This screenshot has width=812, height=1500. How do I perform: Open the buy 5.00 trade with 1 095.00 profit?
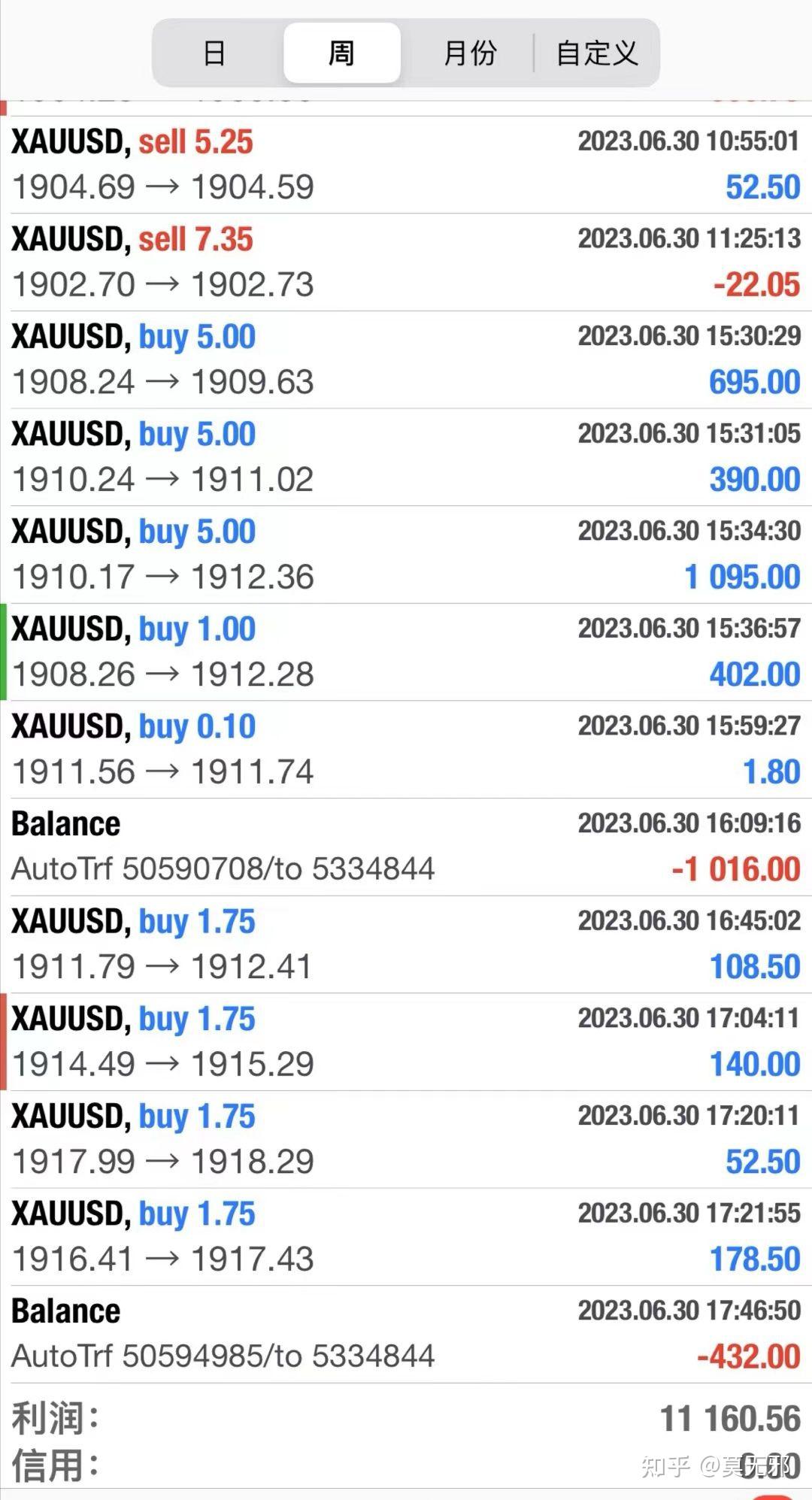(406, 554)
